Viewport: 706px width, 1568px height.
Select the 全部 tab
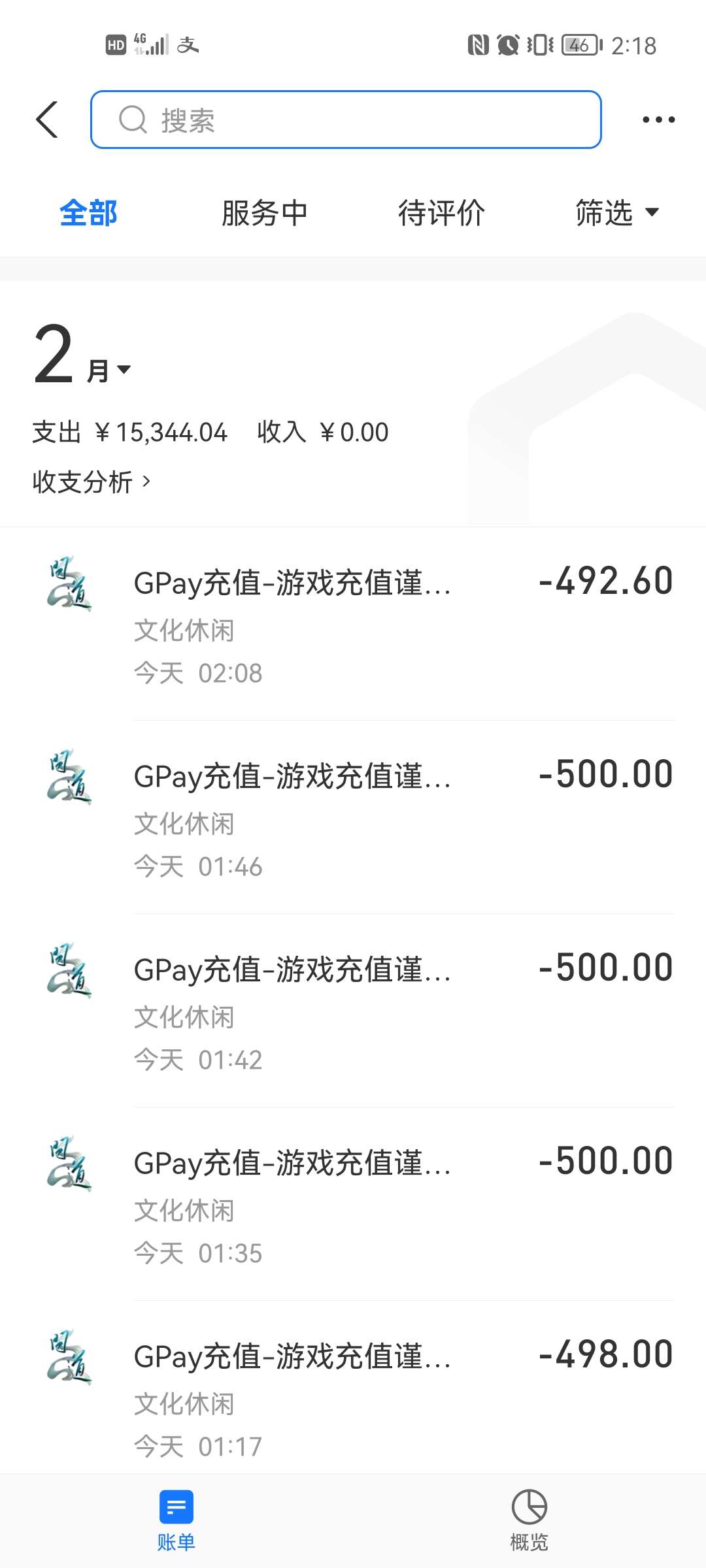[88, 213]
